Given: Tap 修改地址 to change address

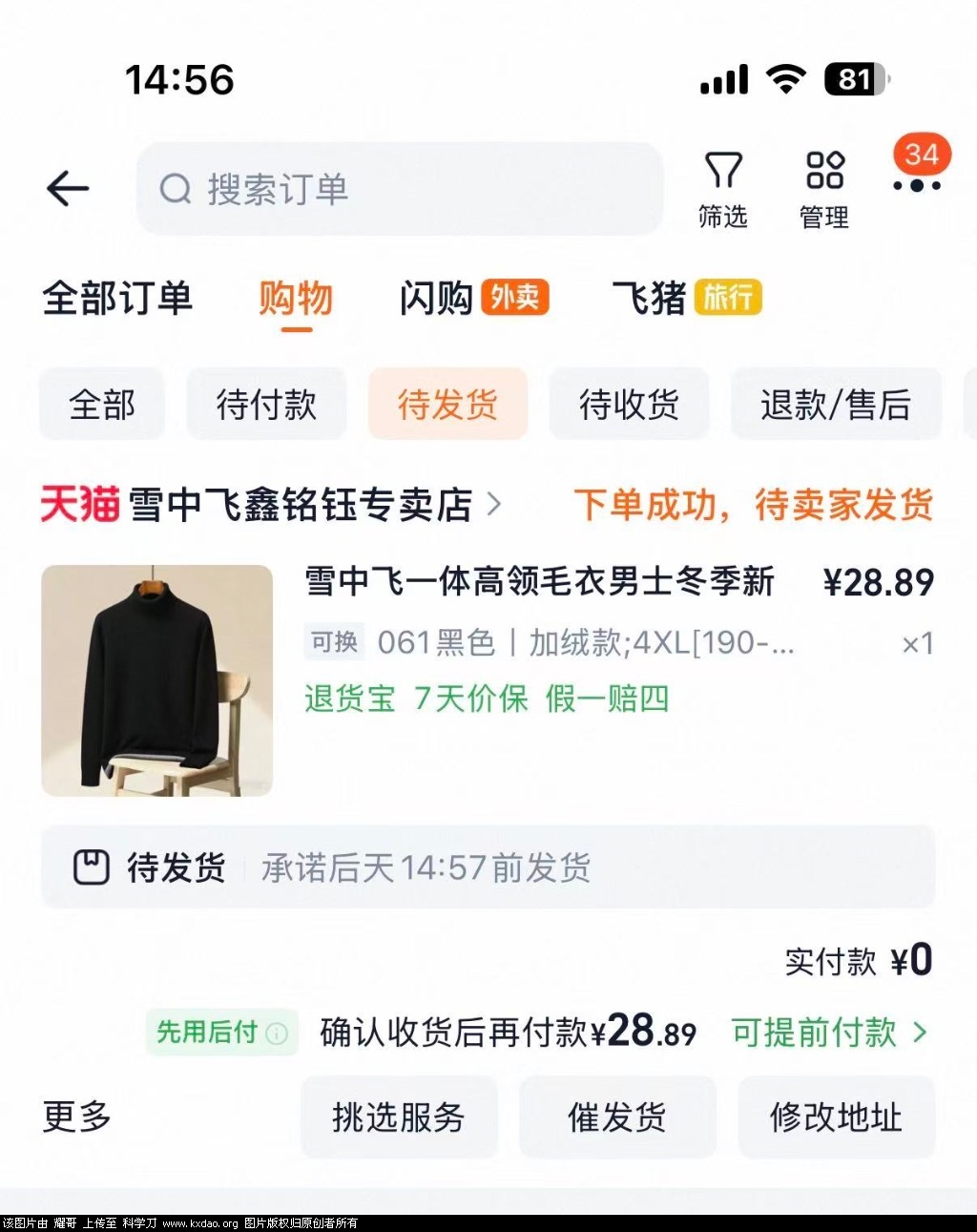Looking at the screenshot, I should click(836, 1117).
